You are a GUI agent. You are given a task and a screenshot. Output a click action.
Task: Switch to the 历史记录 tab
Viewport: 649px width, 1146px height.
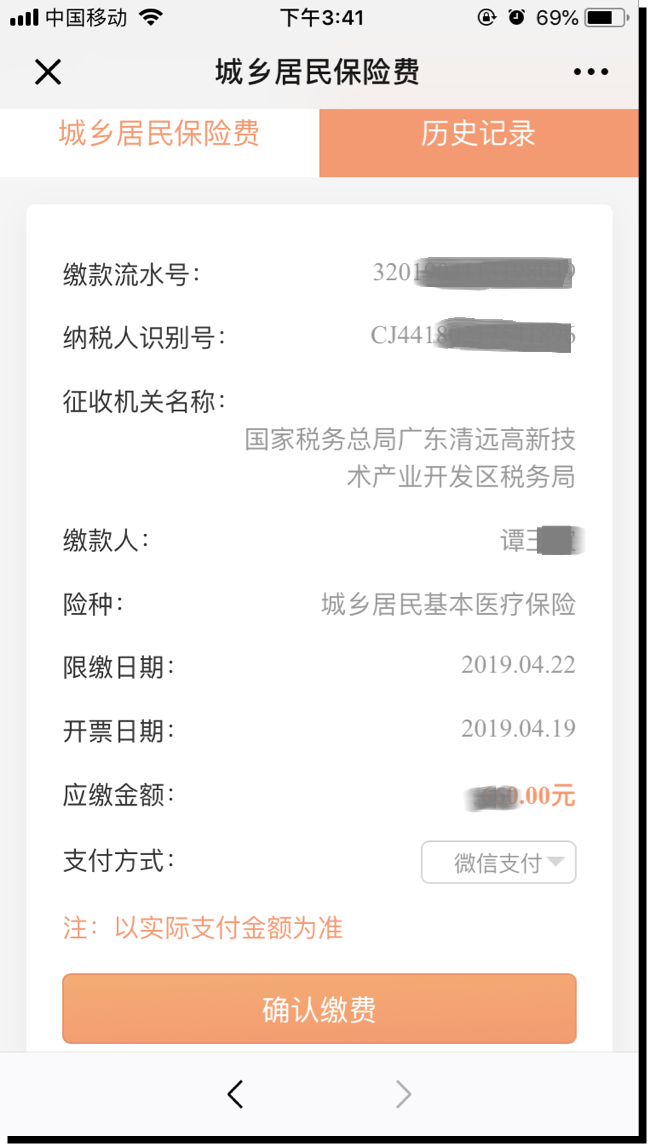[479, 143]
